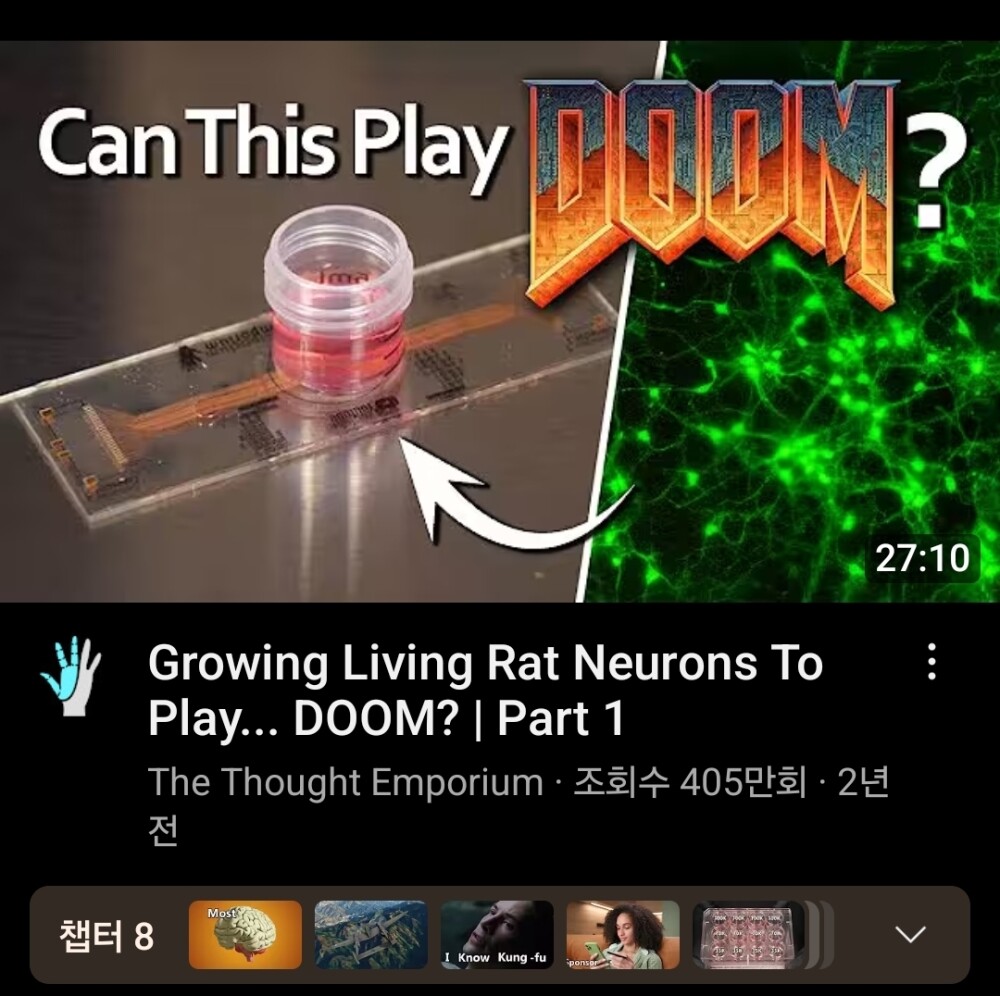Jump to the brain chapter thumbnail
This screenshot has width=1000, height=996.
click(245, 935)
